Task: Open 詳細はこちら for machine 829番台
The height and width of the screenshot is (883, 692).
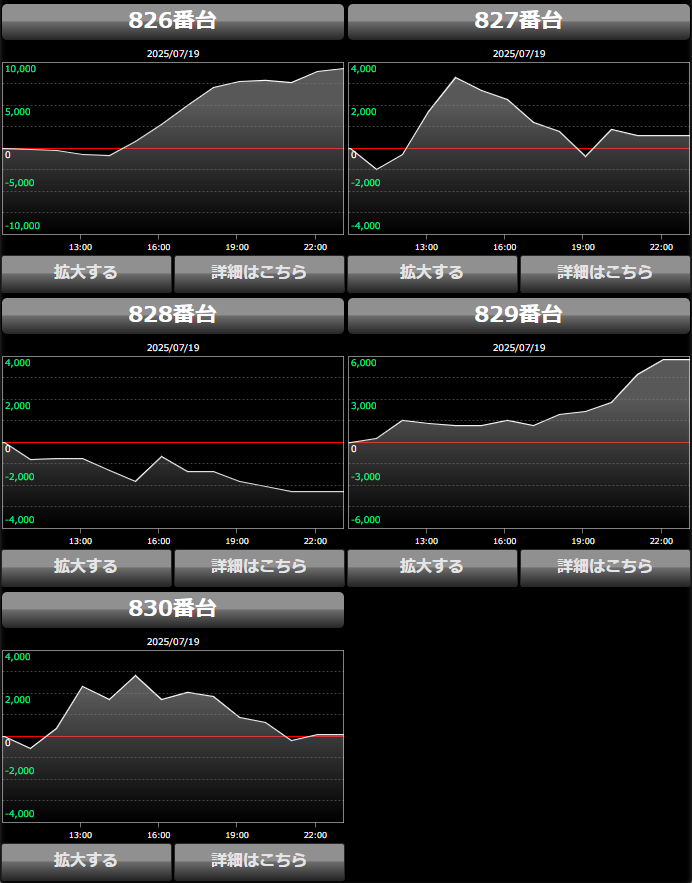Action: point(605,566)
